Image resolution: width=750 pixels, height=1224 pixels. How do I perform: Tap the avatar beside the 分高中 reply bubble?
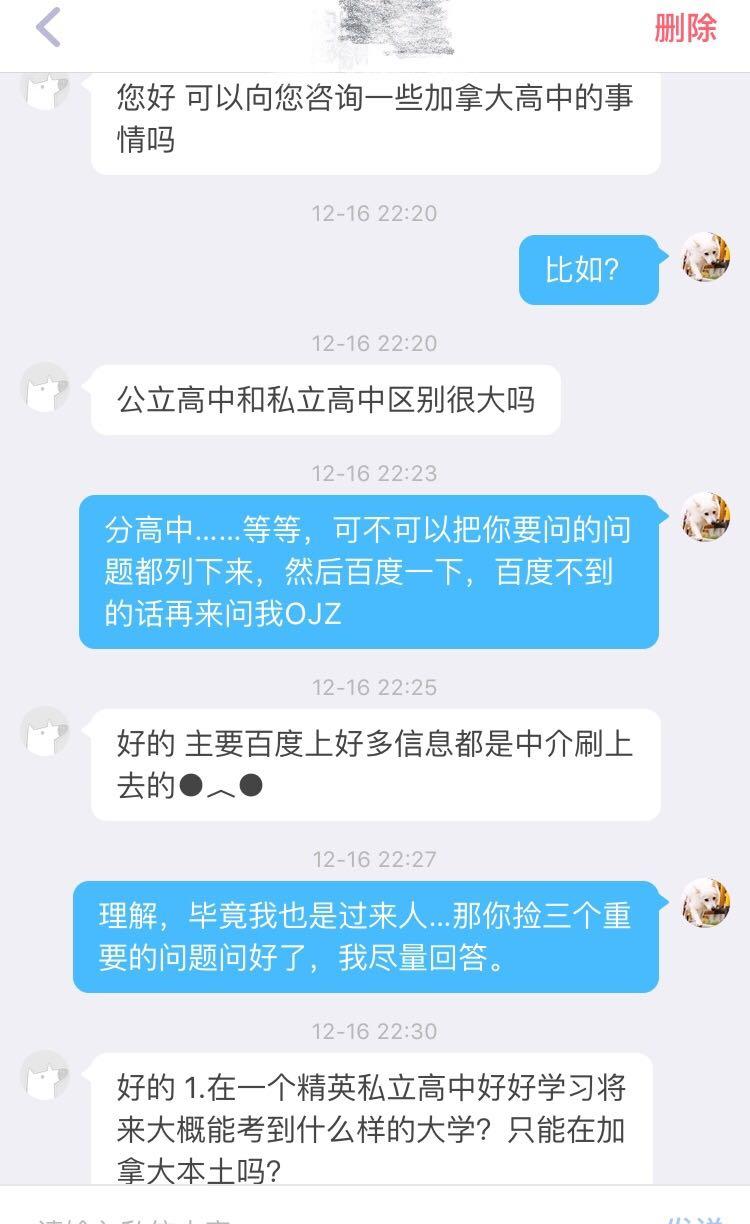706,516
